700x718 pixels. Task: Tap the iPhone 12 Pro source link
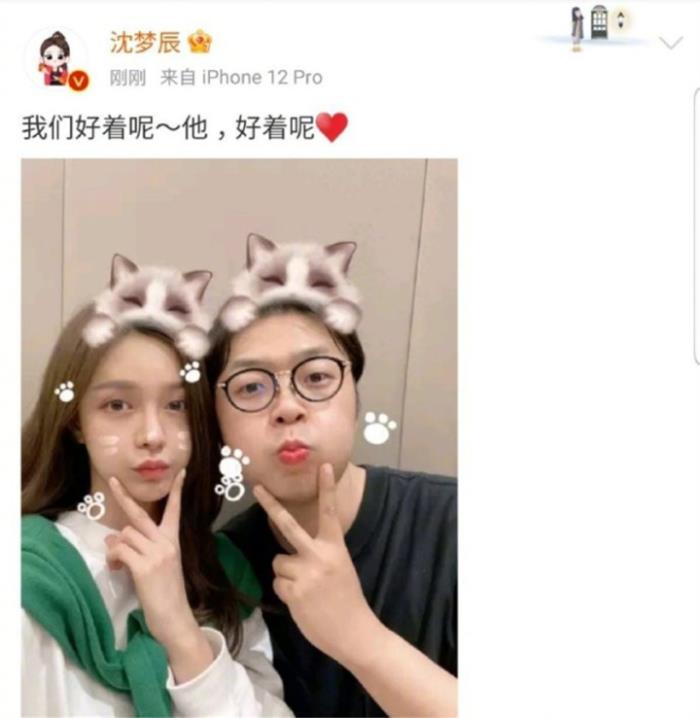click(x=261, y=78)
